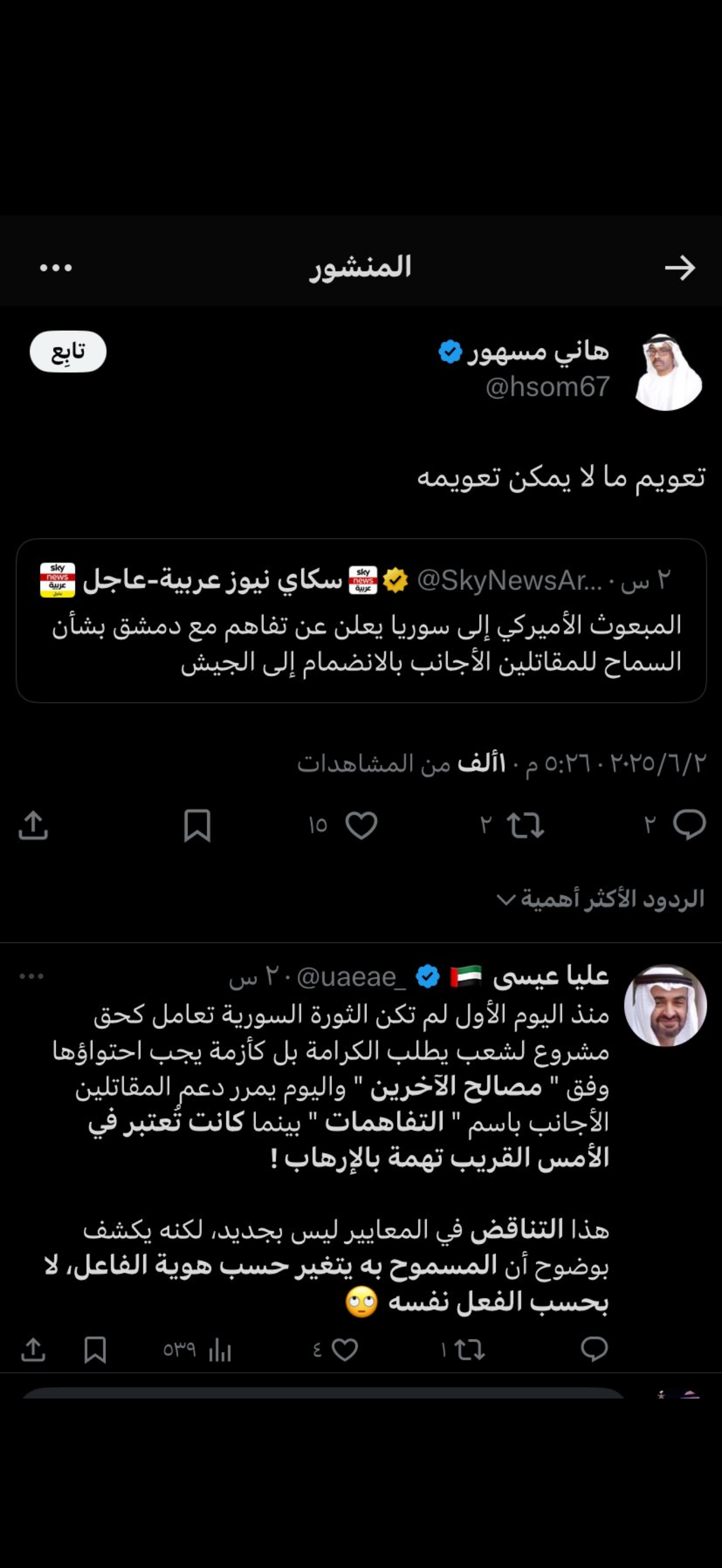Repost عليا عيسى's reply

point(469,1349)
